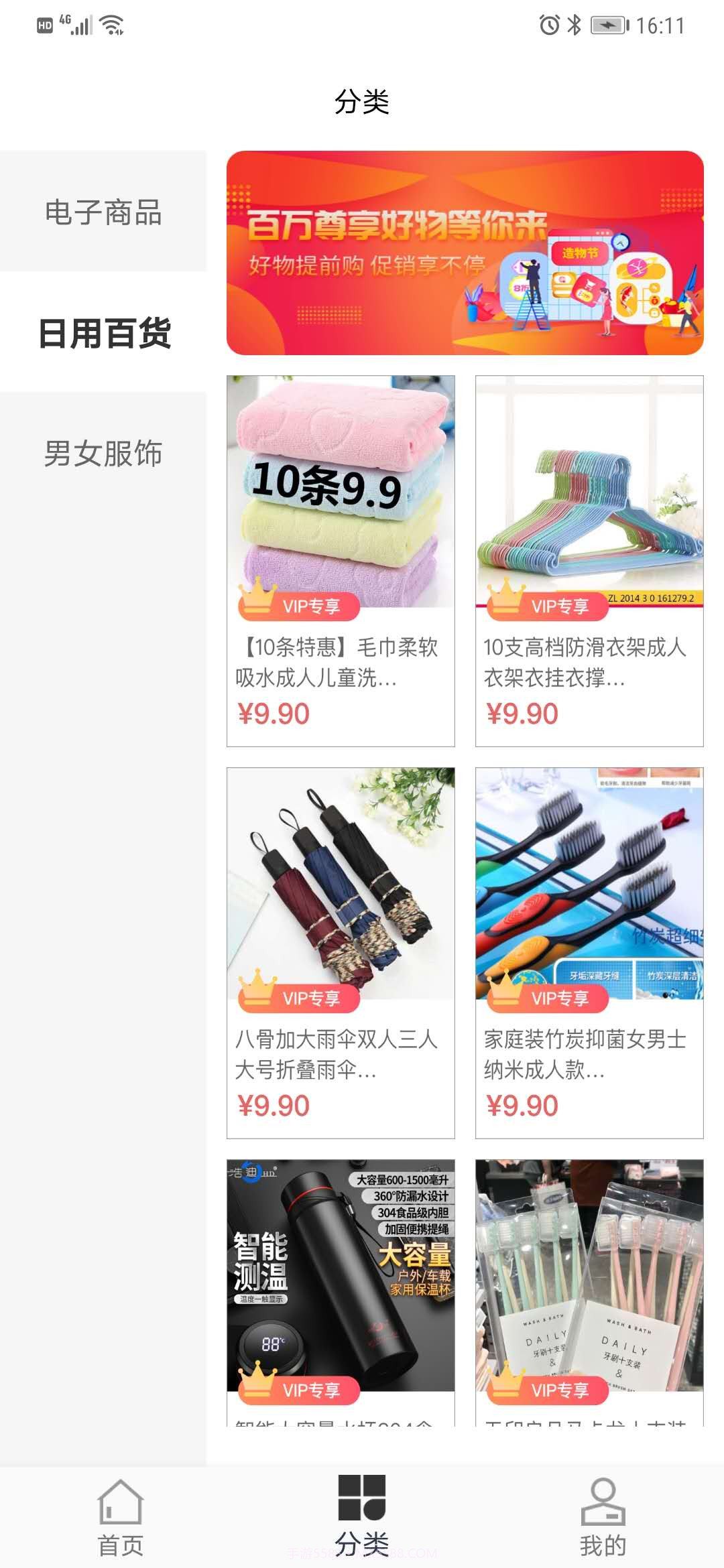
Task: Select the active 日用百货 category tab
Action: point(104,330)
